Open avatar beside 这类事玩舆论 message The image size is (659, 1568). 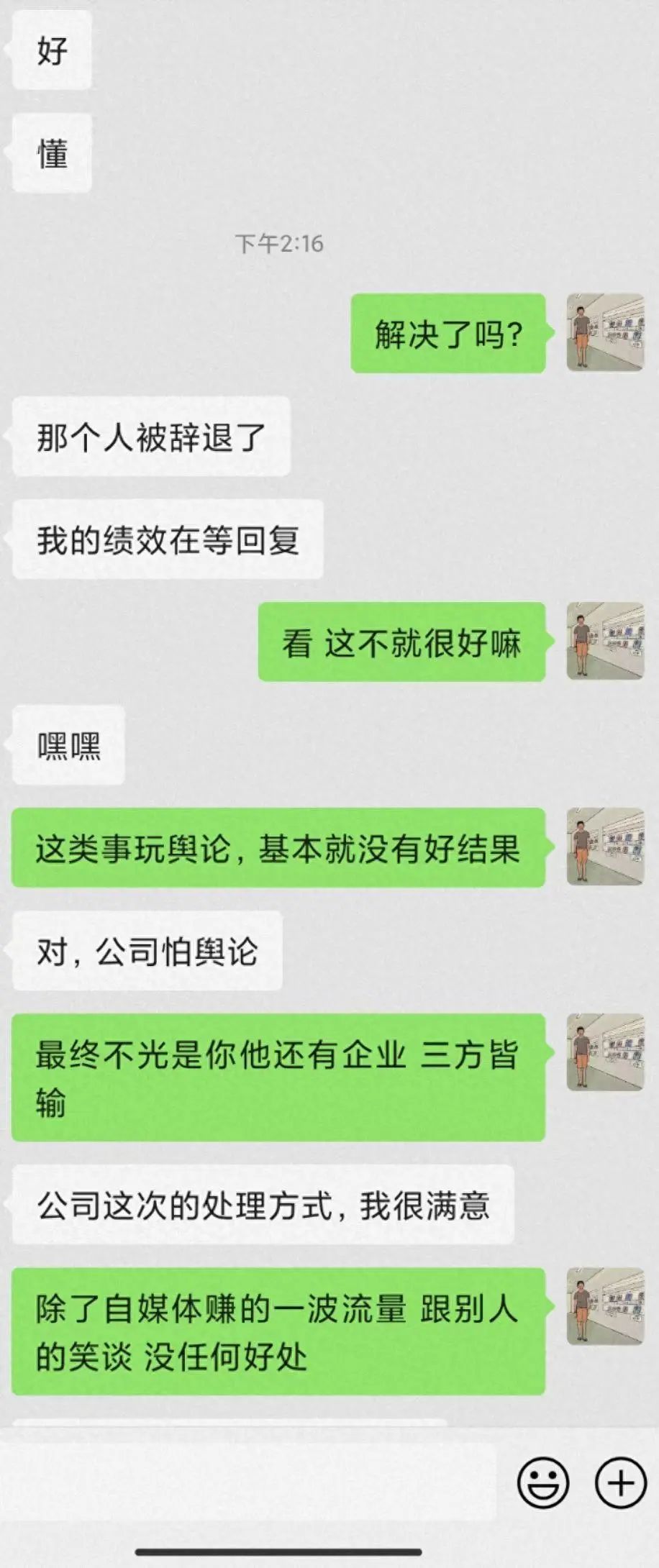coord(605,847)
